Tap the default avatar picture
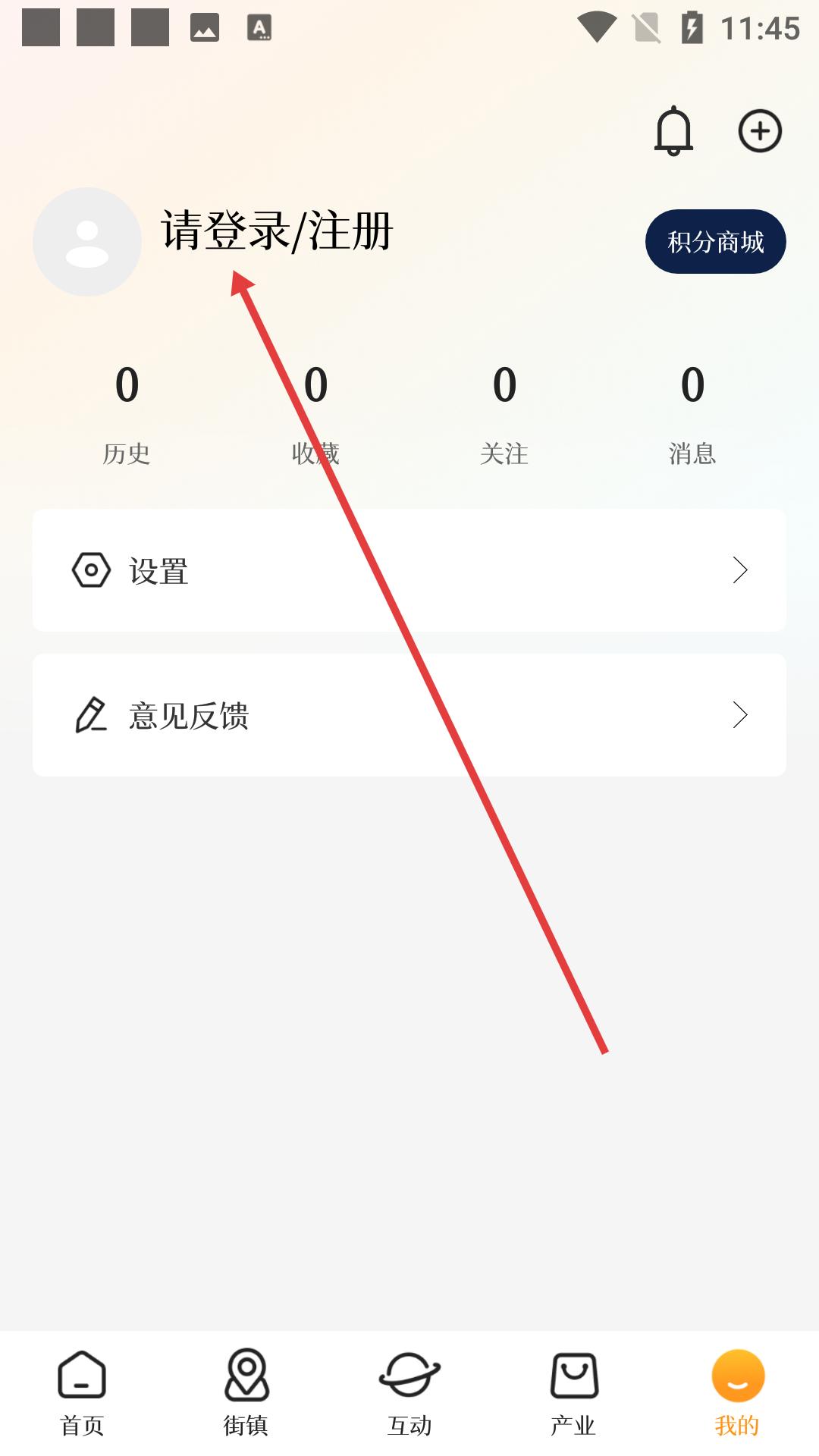This screenshot has width=819, height=1456. pyautogui.click(x=87, y=242)
